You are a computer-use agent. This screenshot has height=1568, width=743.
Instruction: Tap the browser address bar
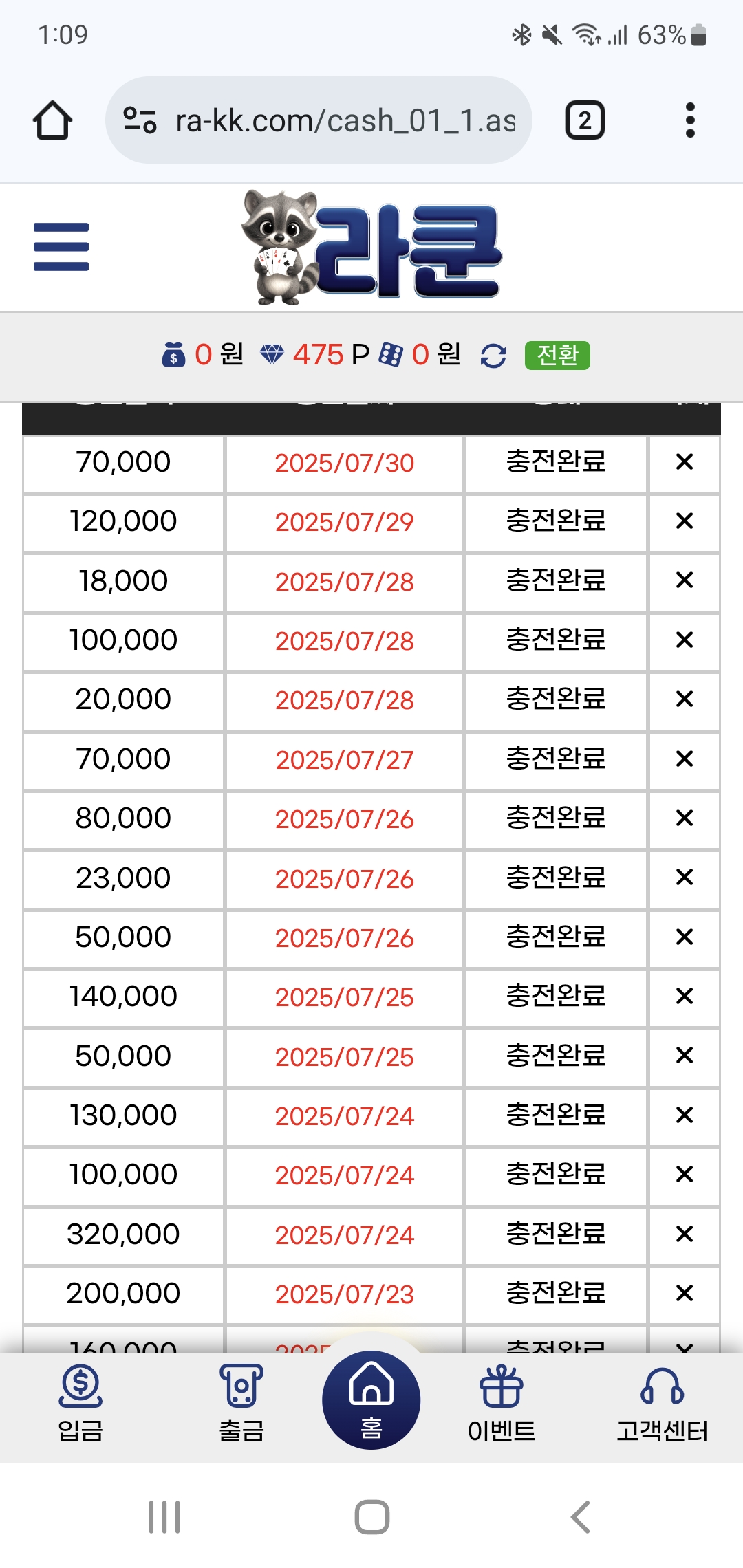click(x=319, y=120)
